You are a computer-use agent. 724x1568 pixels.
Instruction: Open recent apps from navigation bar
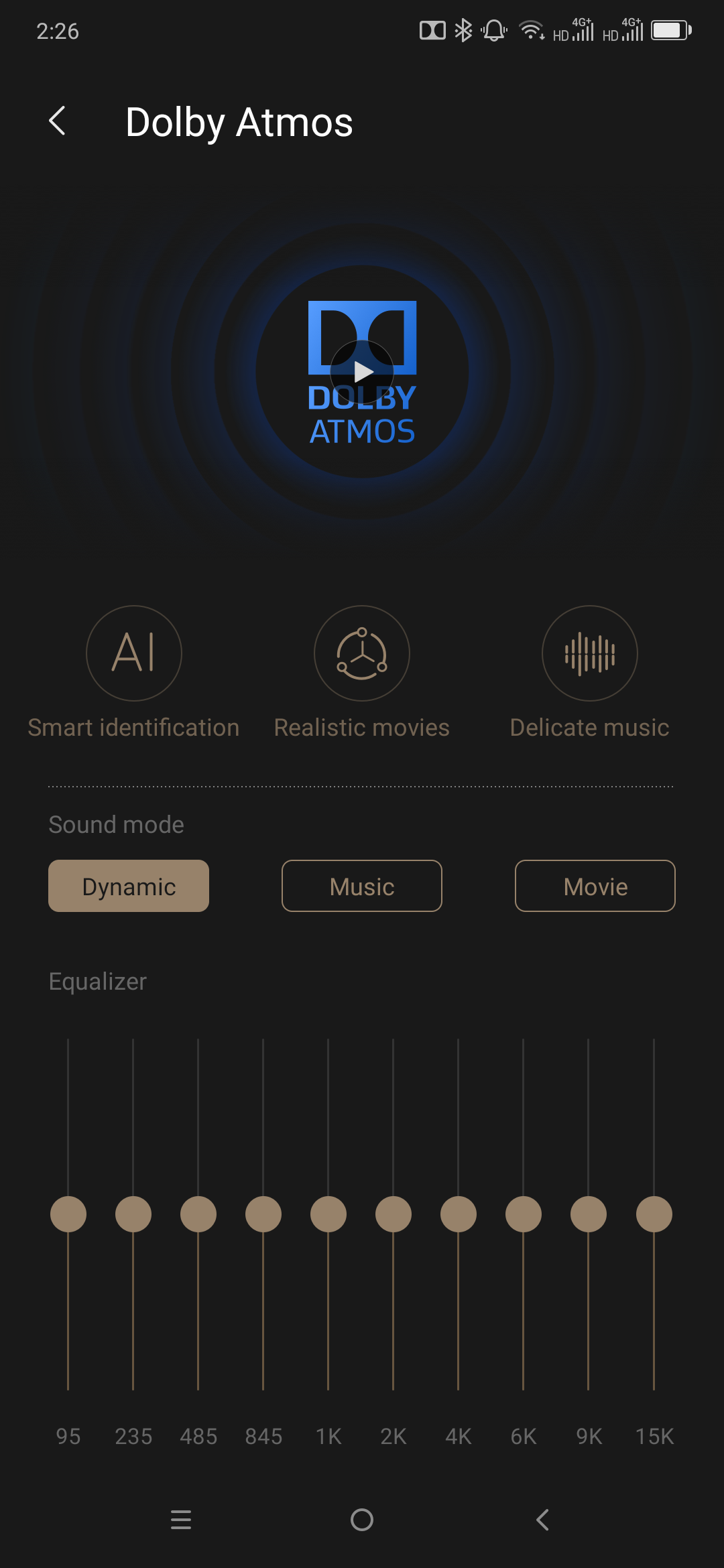click(x=181, y=1520)
